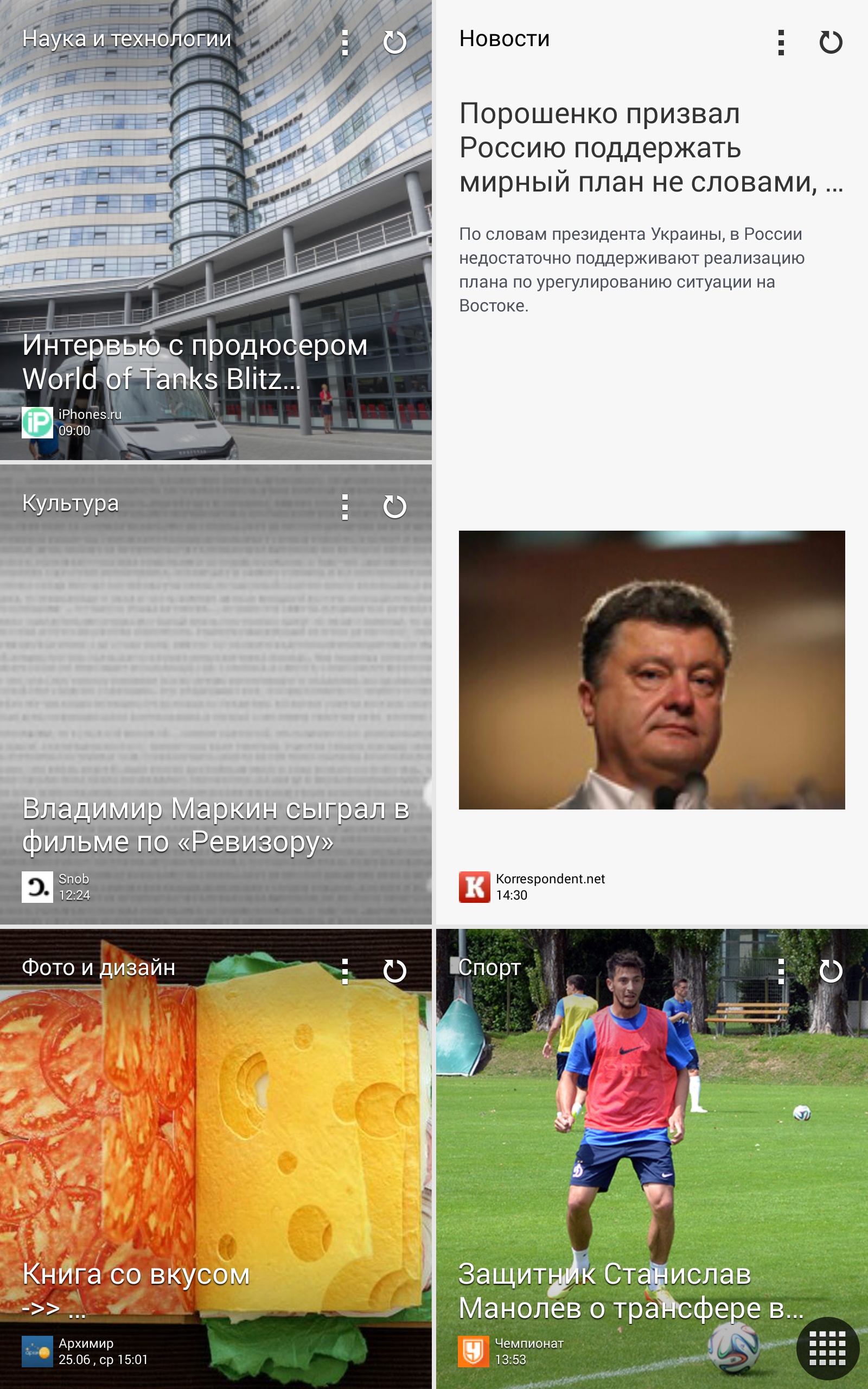The width and height of the screenshot is (868, 1389).
Task: Open overflow menu for Новости
Action: pos(781,42)
